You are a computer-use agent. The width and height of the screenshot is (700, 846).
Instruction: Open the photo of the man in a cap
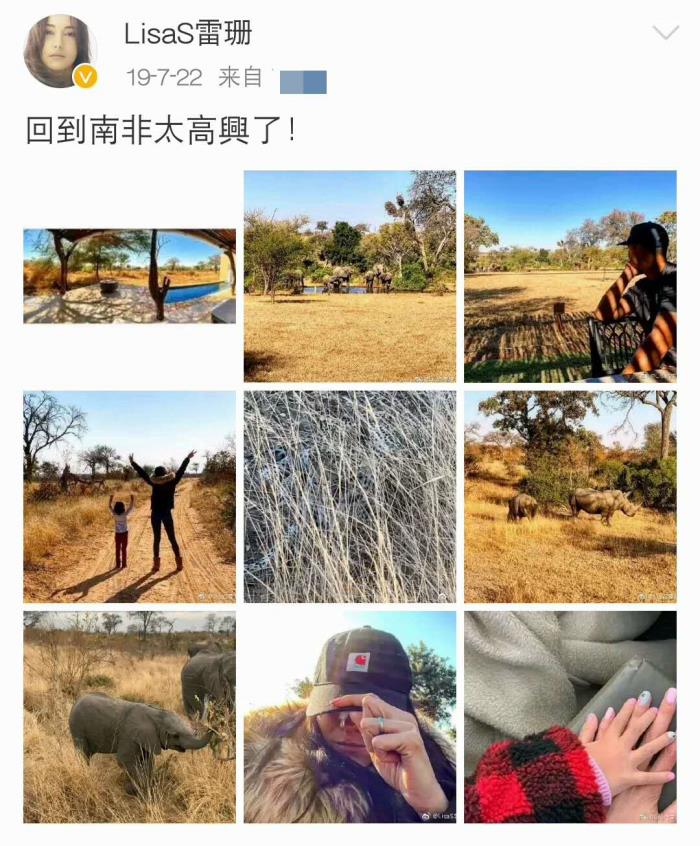[570, 276]
